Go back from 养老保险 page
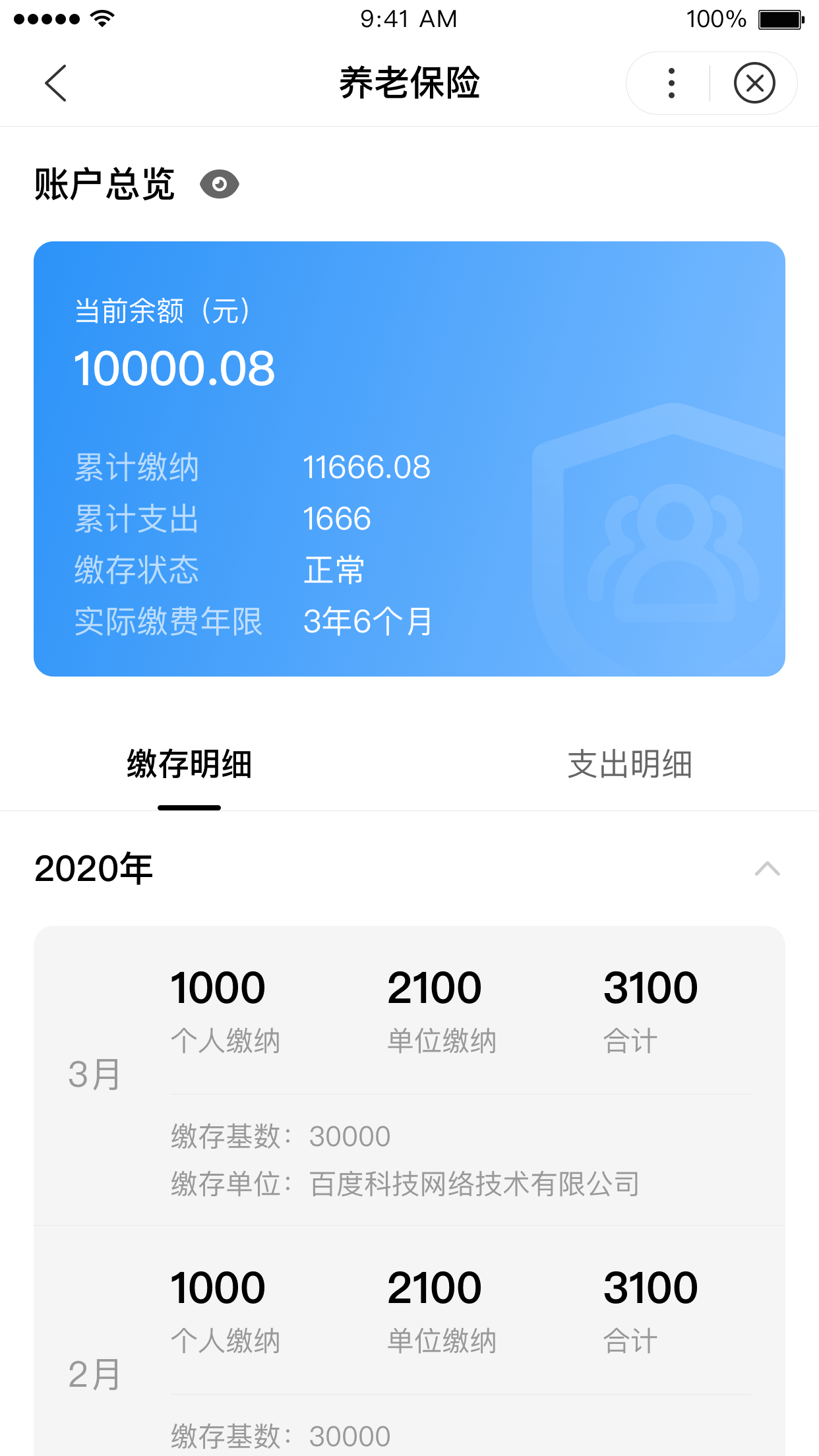 tap(56, 83)
